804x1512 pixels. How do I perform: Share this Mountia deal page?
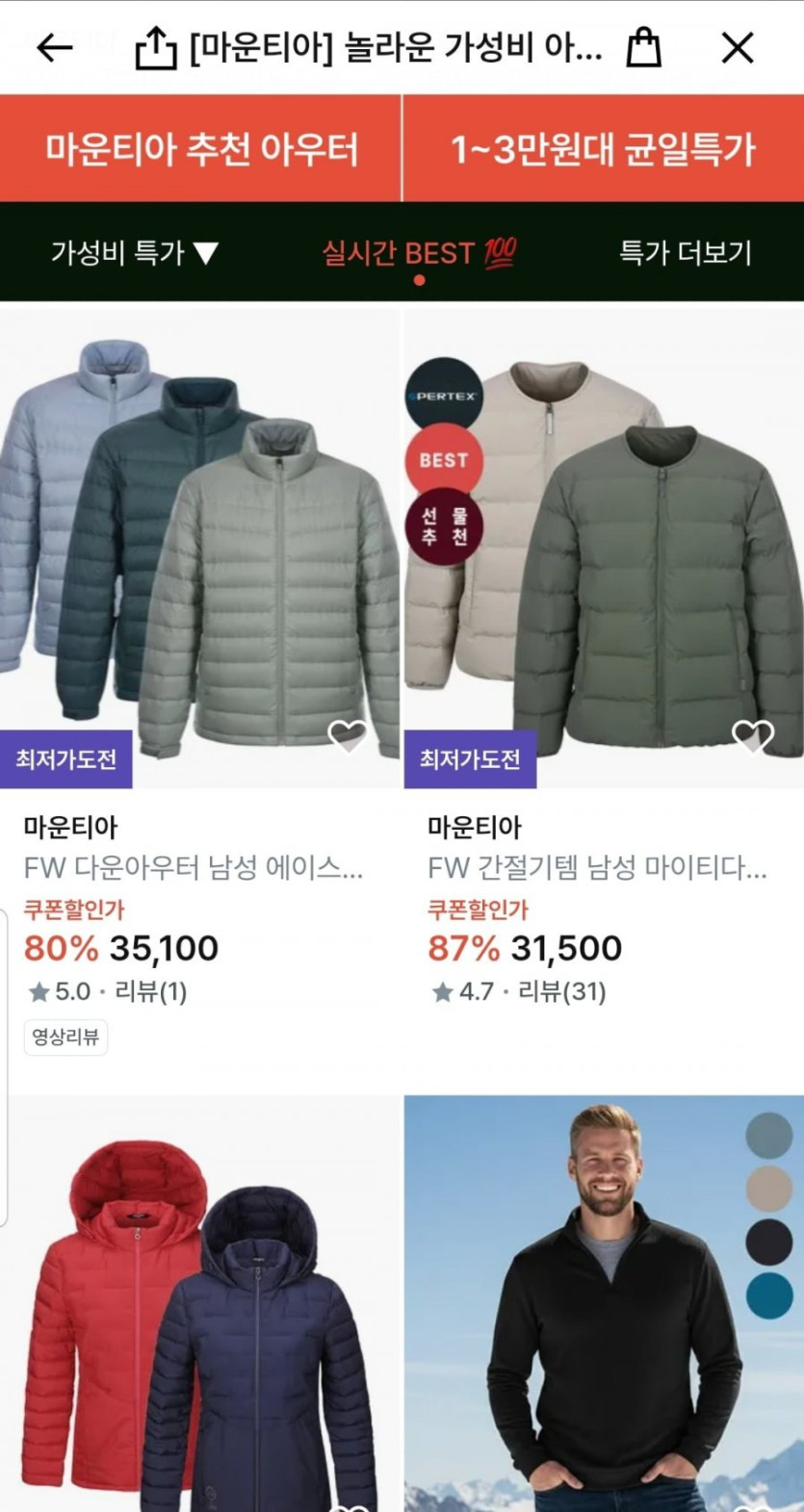click(155, 47)
